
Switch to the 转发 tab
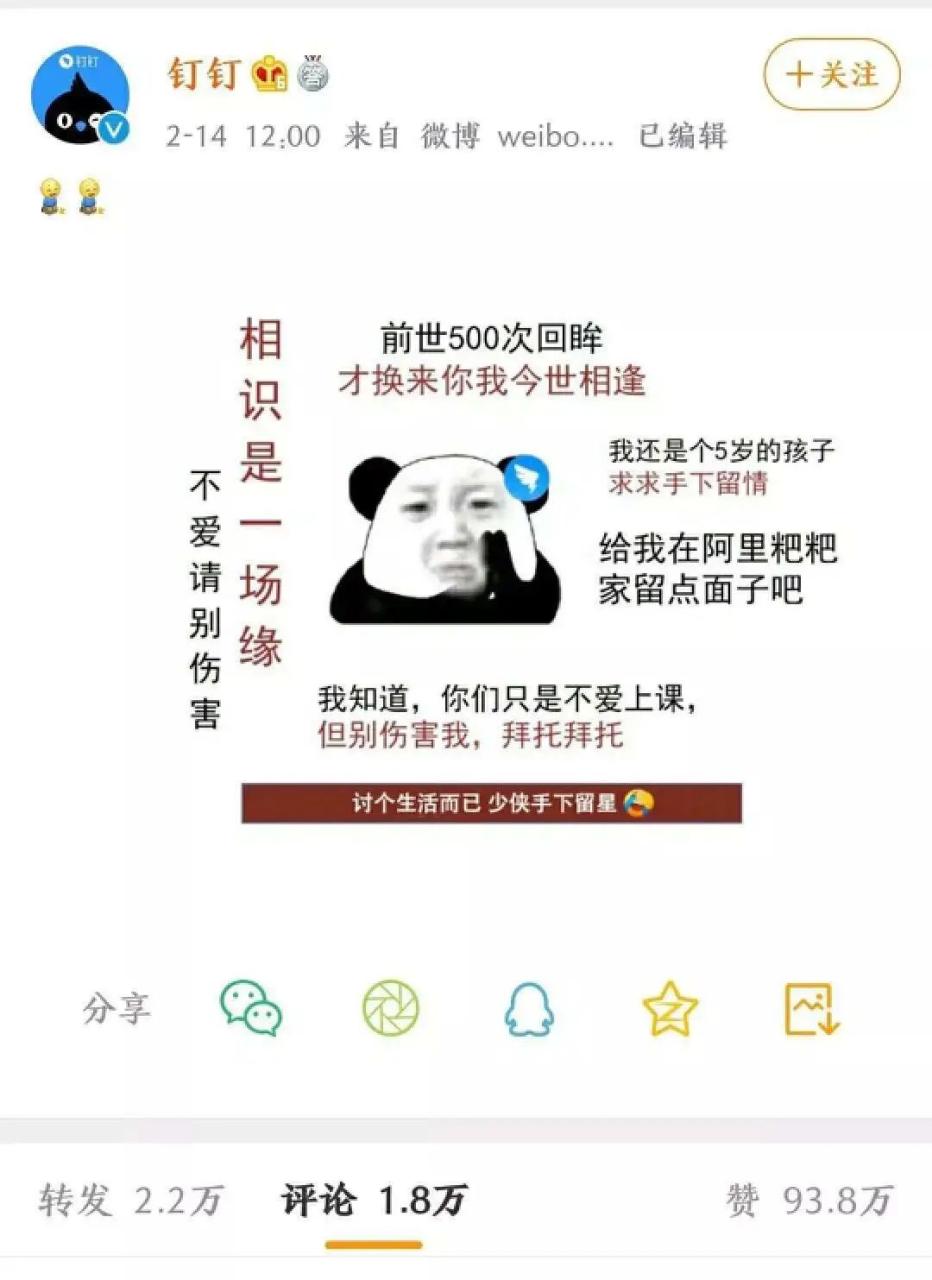point(131,1200)
